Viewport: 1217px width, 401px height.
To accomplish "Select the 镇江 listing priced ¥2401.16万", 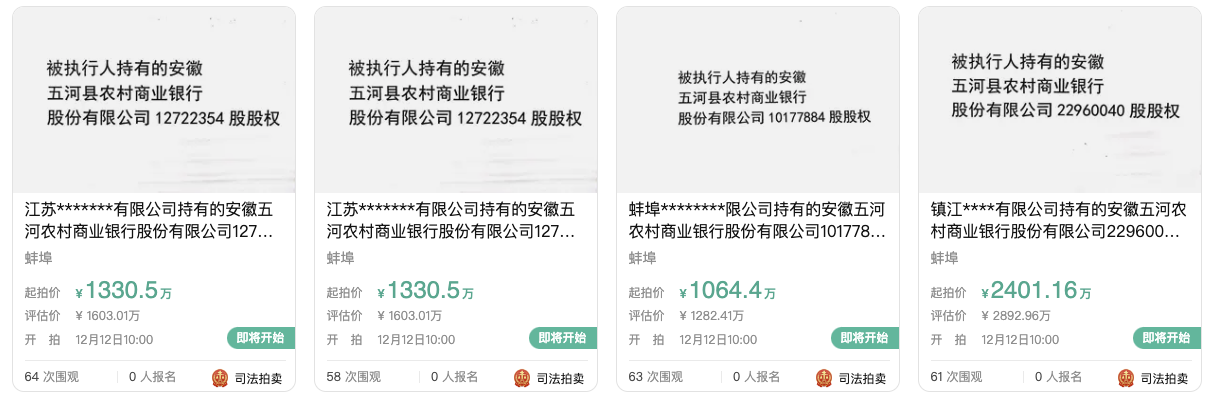I will click(1059, 221).
